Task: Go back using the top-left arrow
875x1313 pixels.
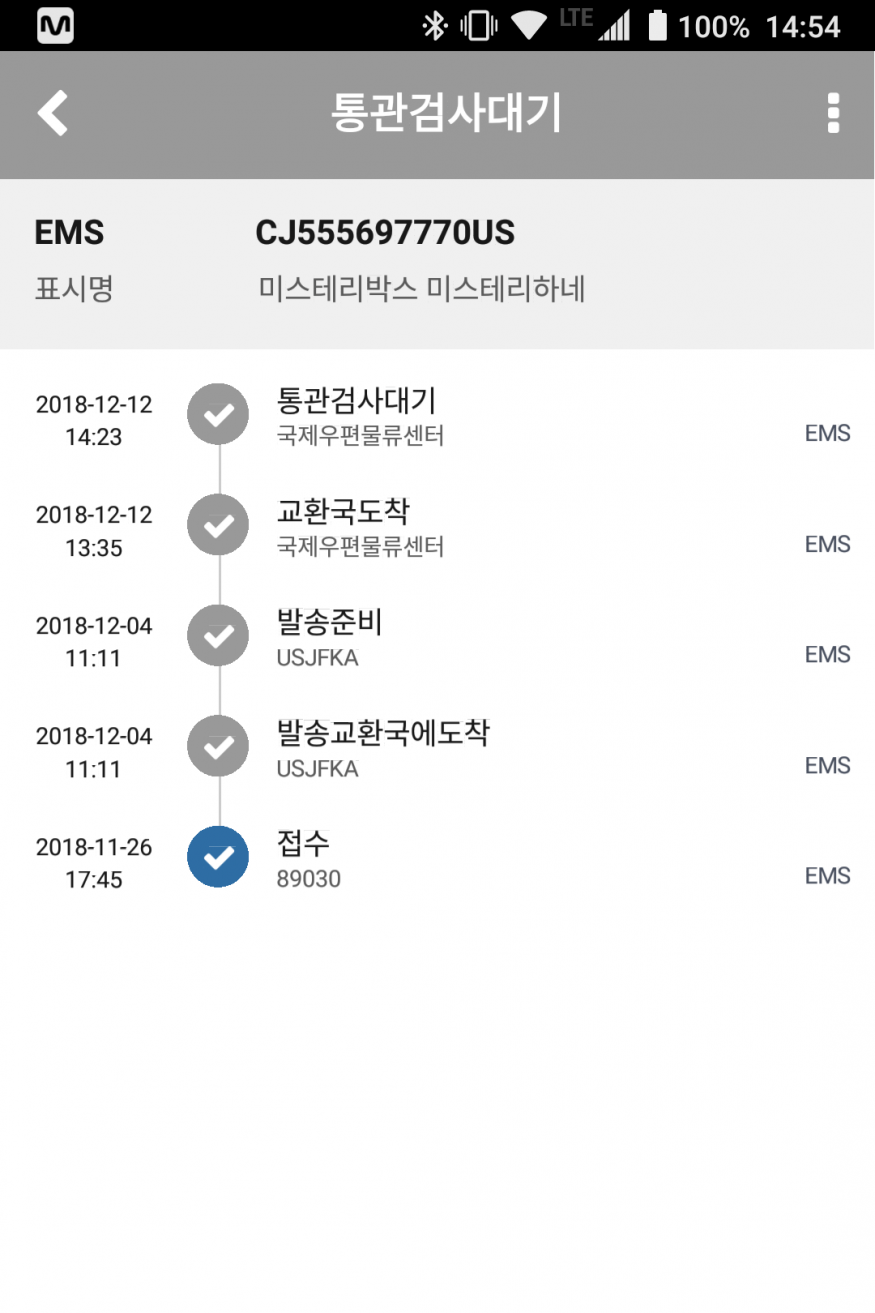Action: [x=53, y=113]
